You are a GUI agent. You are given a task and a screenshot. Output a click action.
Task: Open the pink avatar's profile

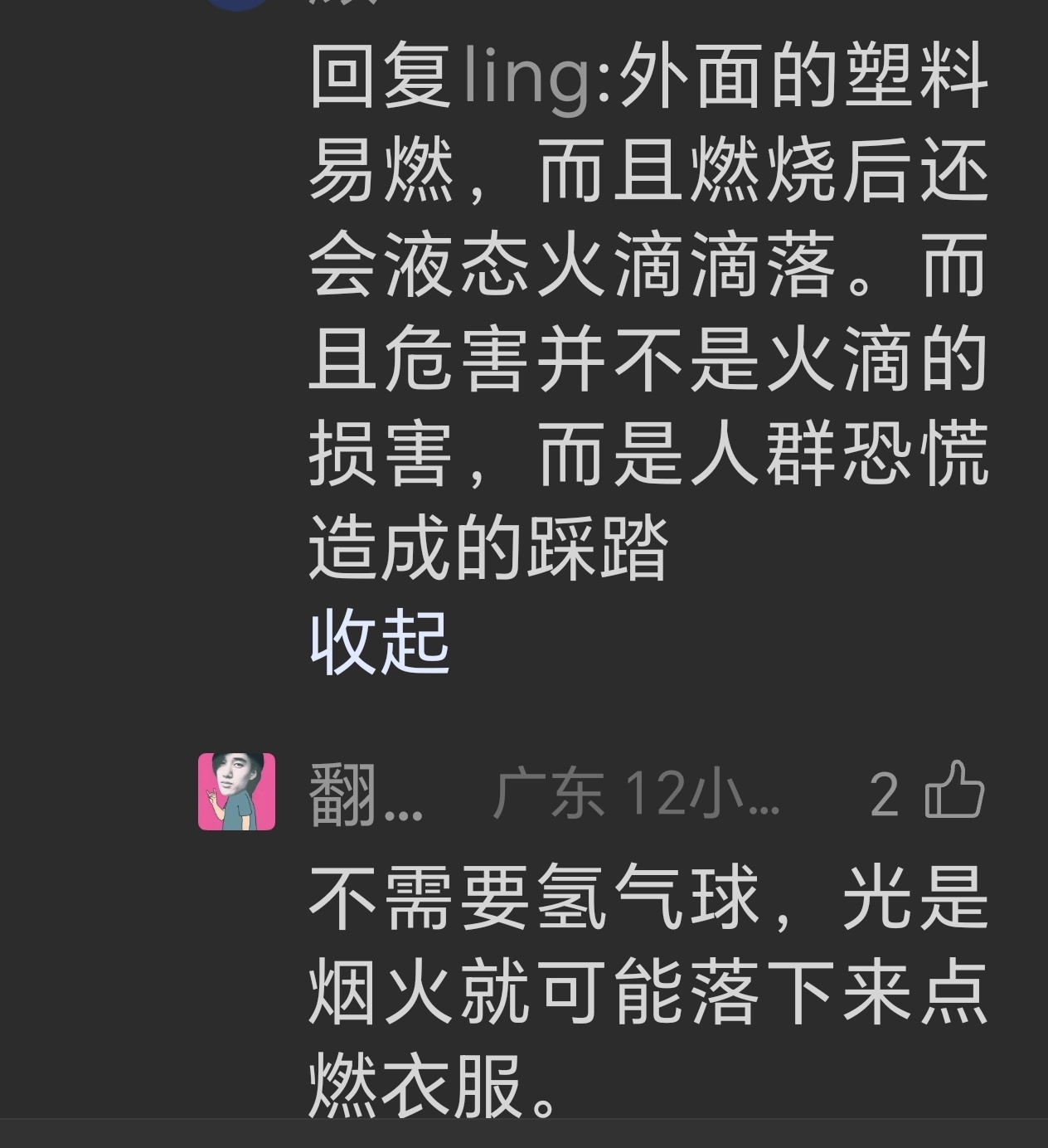point(236,791)
